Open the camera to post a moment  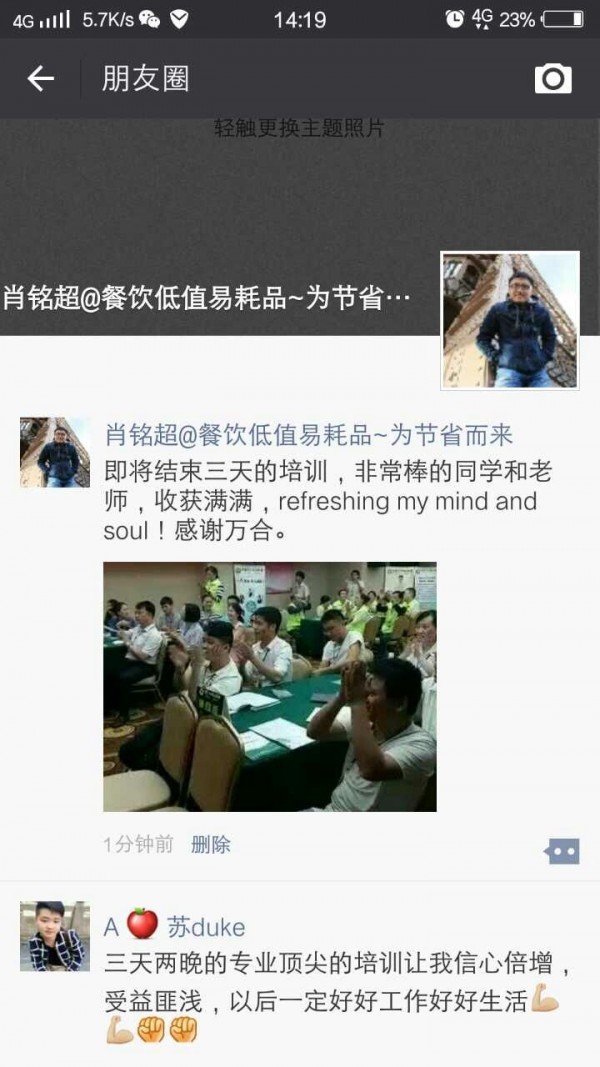click(553, 79)
